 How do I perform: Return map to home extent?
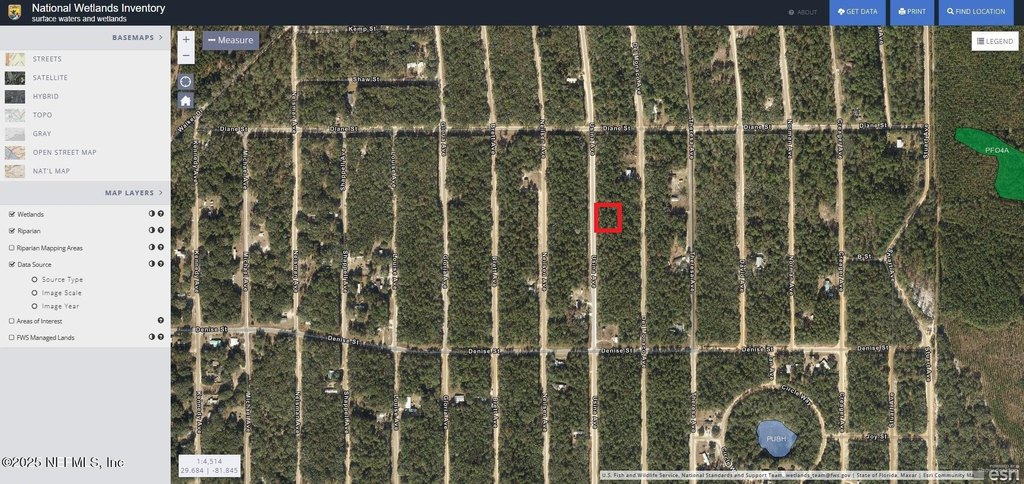(x=186, y=100)
